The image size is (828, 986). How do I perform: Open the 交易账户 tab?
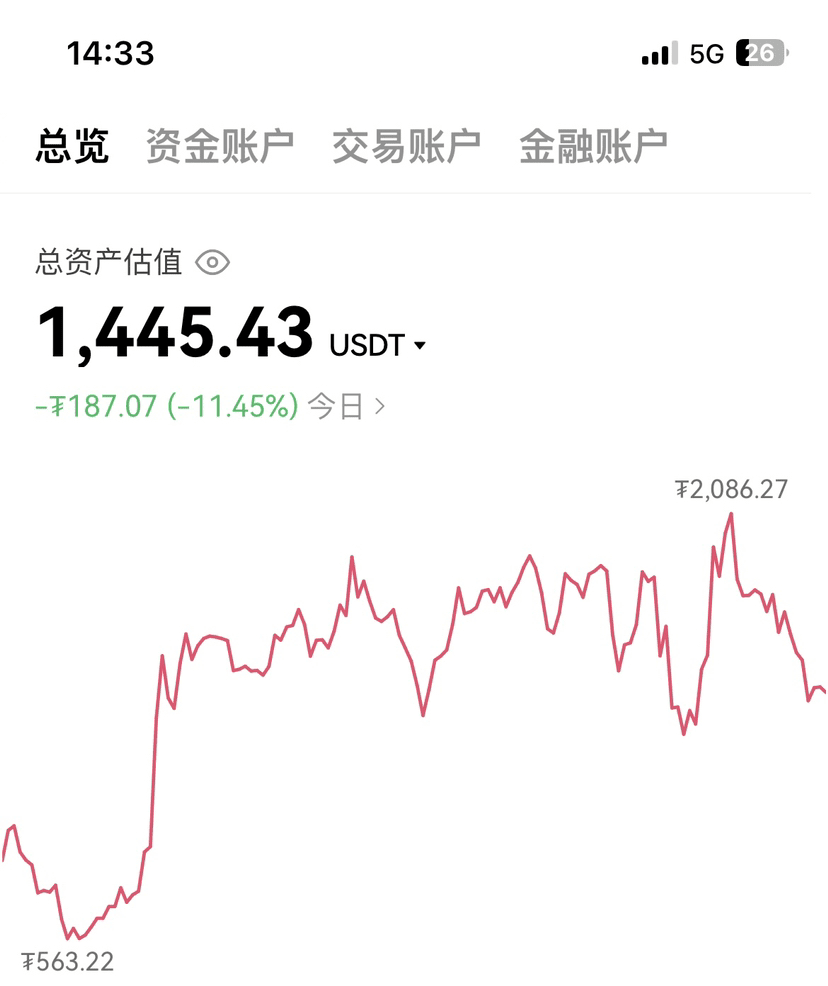pos(406,146)
